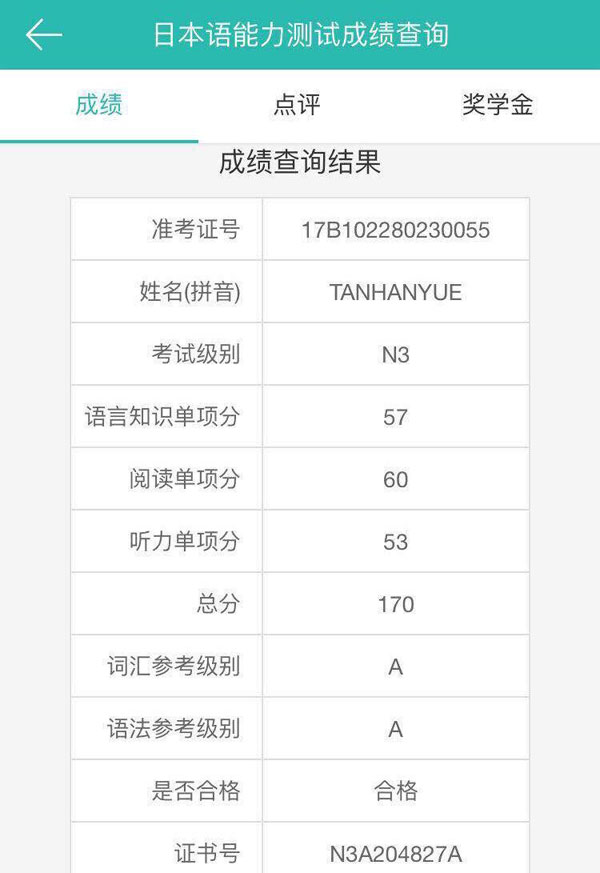Switch to the 点评 tab
The width and height of the screenshot is (600, 873).
point(297,105)
